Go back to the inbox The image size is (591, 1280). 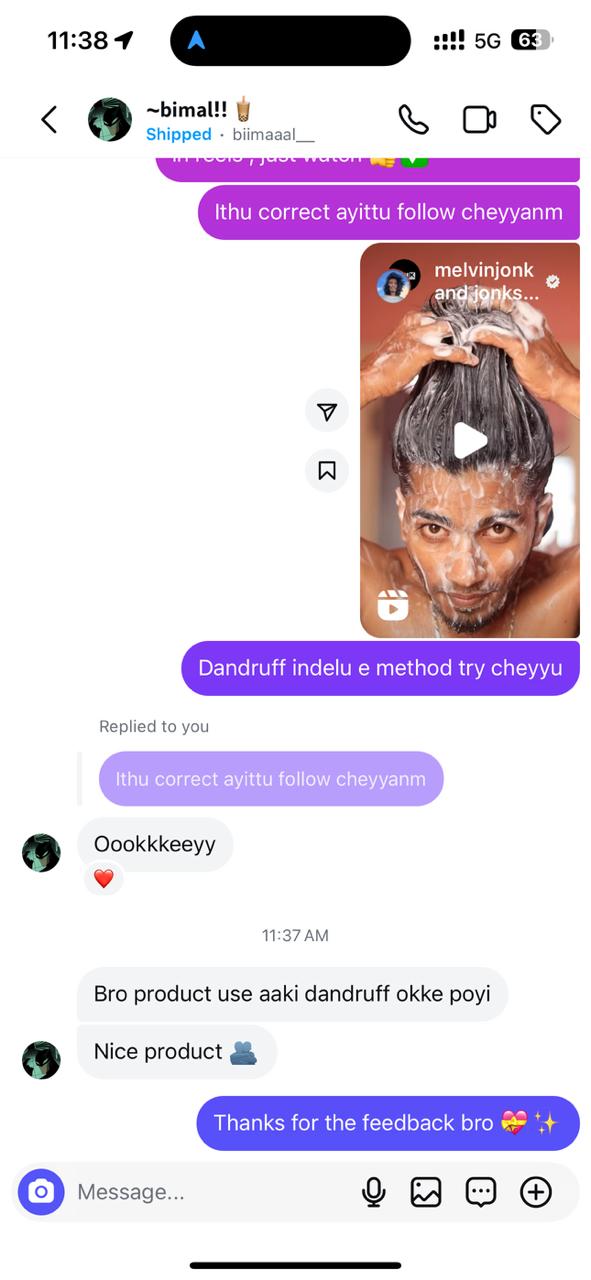coord(49,120)
